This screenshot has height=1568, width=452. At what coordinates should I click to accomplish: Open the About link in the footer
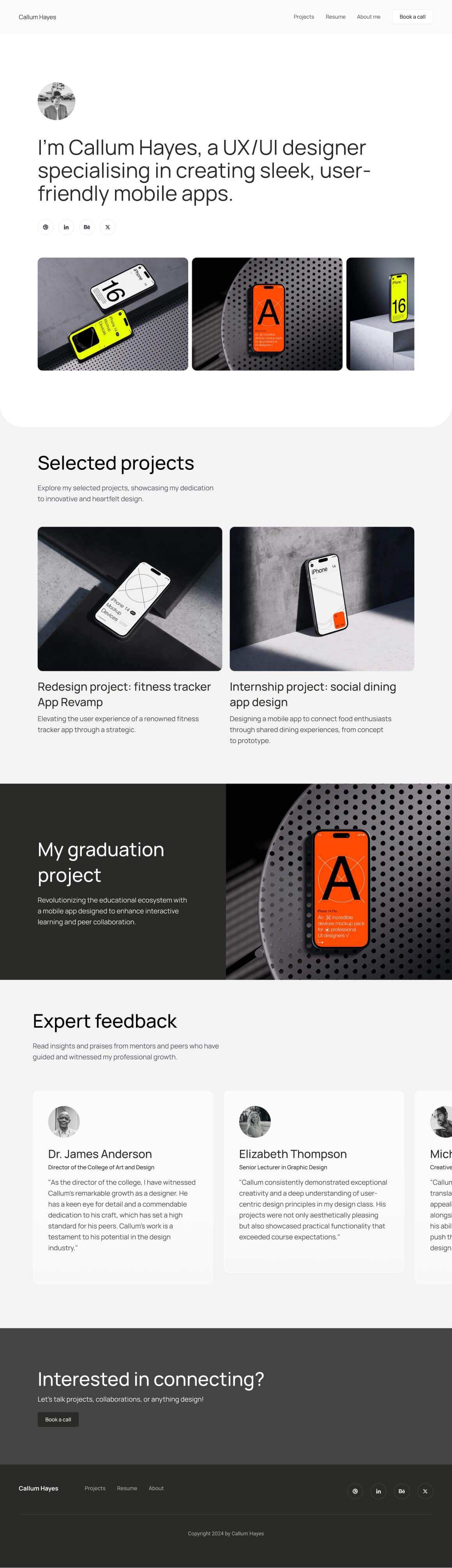[156, 1488]
